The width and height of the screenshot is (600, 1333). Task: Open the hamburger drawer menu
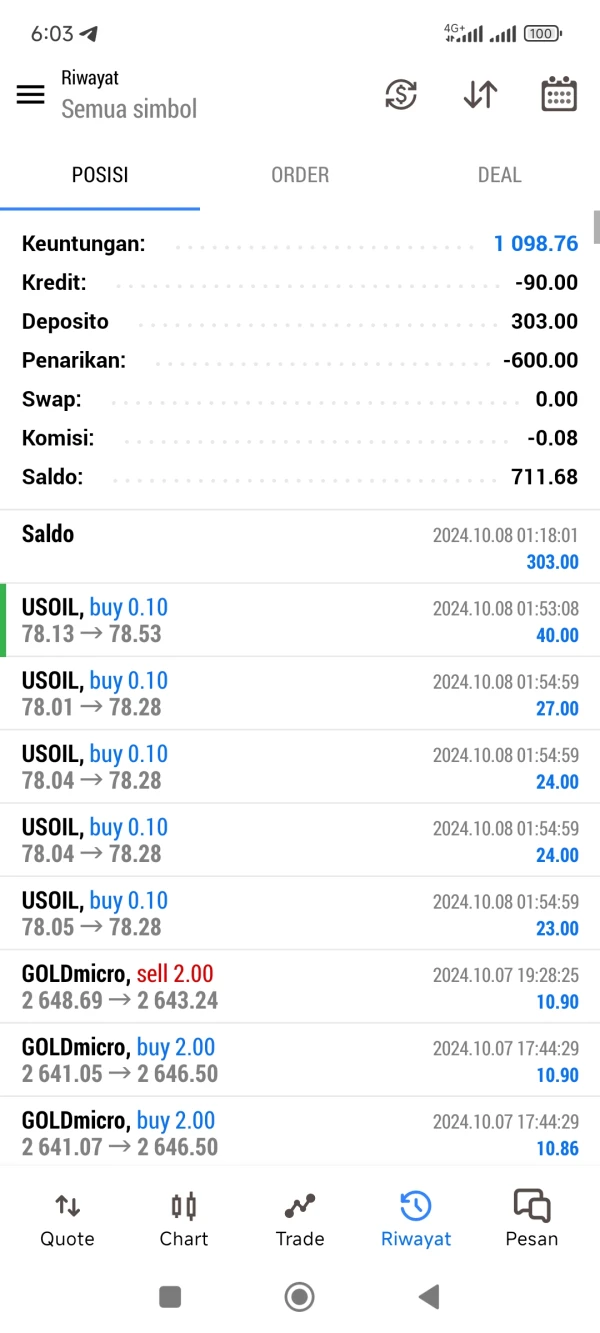click(x=31, y=95)
